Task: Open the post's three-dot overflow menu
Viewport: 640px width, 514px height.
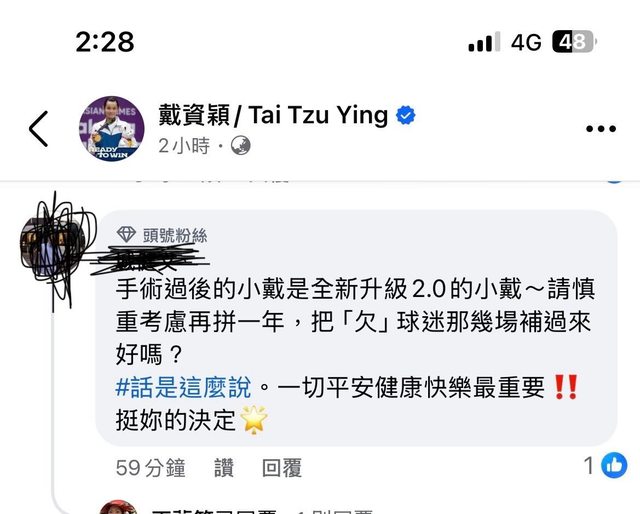Action: (x=600, y=130)
